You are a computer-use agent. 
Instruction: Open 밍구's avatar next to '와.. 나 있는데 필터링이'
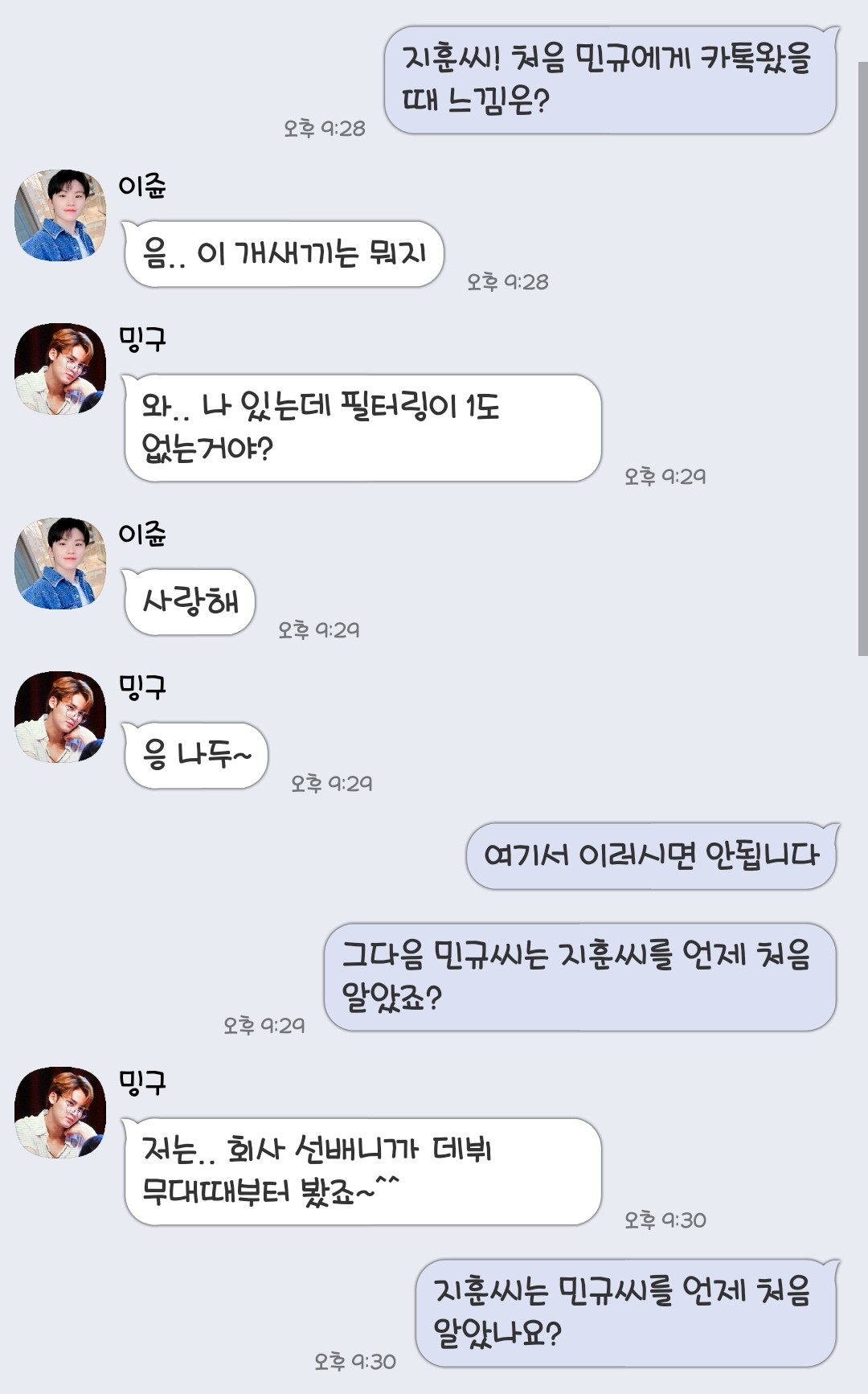click(60, 369)
